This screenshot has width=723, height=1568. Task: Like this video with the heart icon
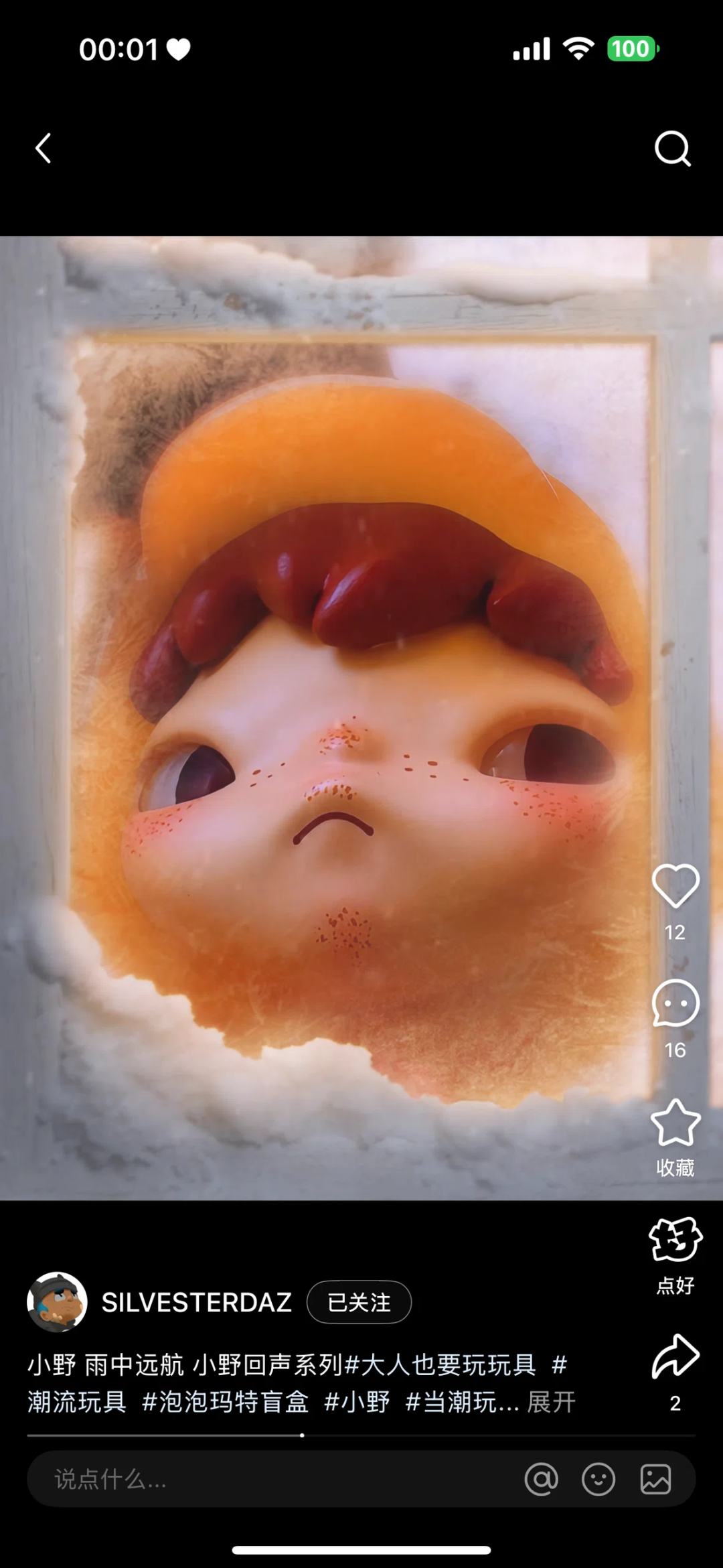pos(675,885)
